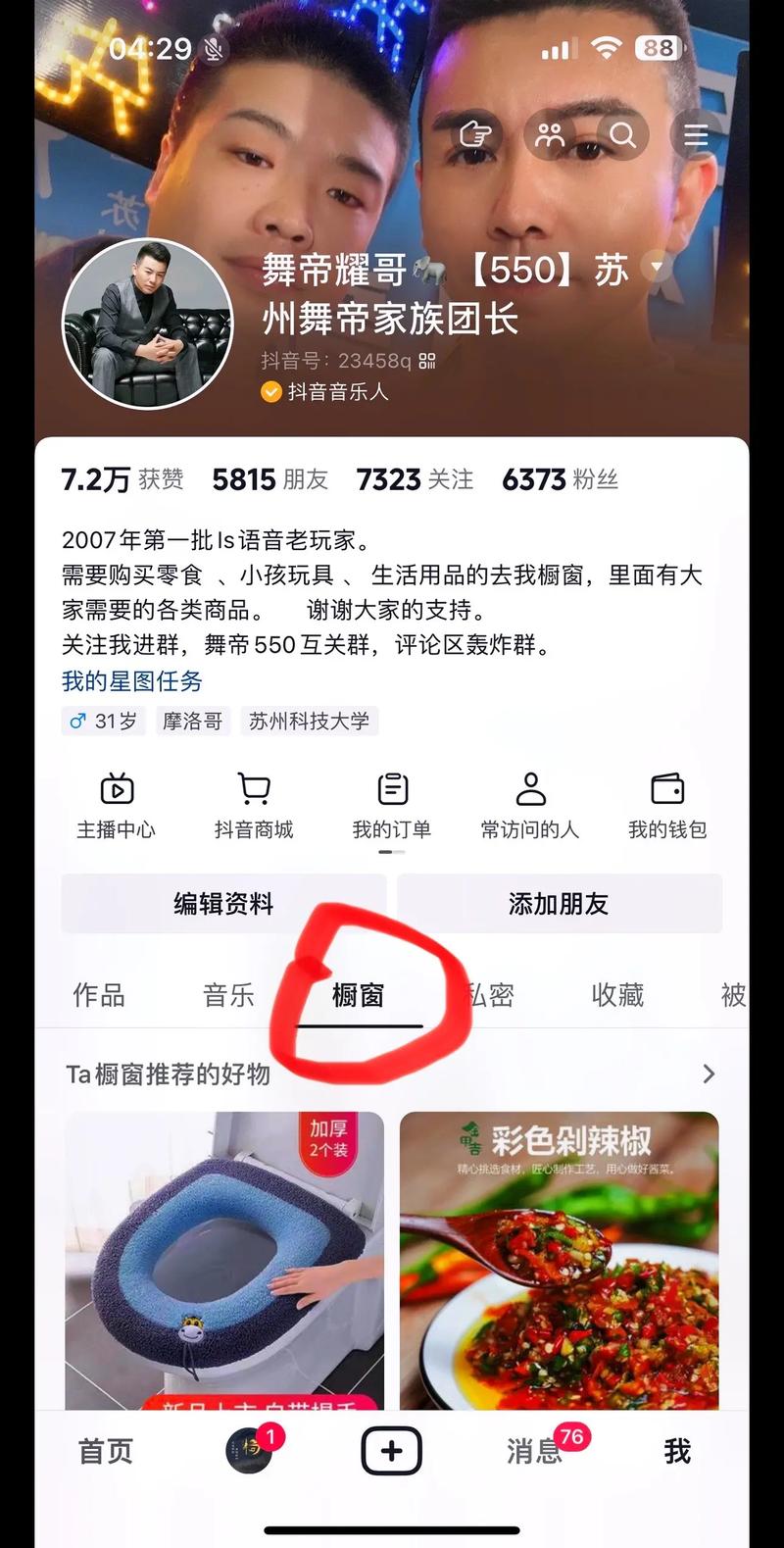The image size is (784, 1548).
Task: Open the search magnifier icon
Action: pos(623,135)
